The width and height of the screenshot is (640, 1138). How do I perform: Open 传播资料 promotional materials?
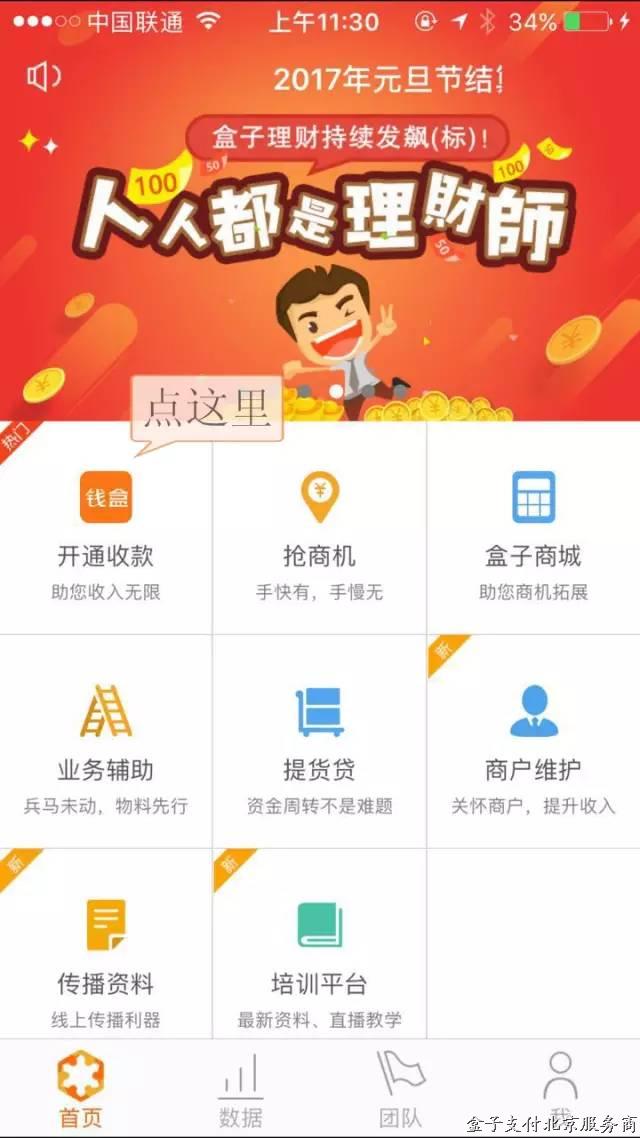[x=105, y=955]
